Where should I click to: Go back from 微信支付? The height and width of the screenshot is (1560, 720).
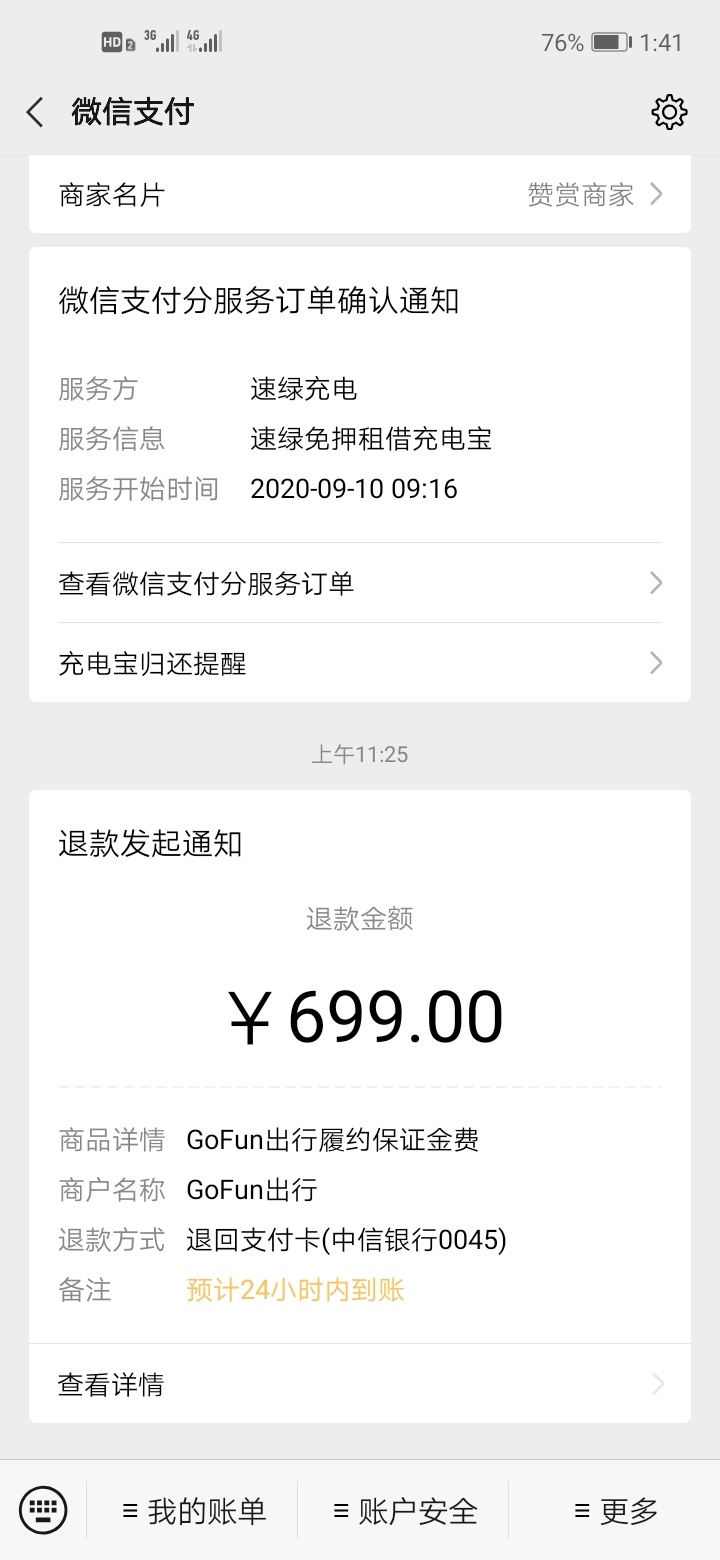point(35,112)
